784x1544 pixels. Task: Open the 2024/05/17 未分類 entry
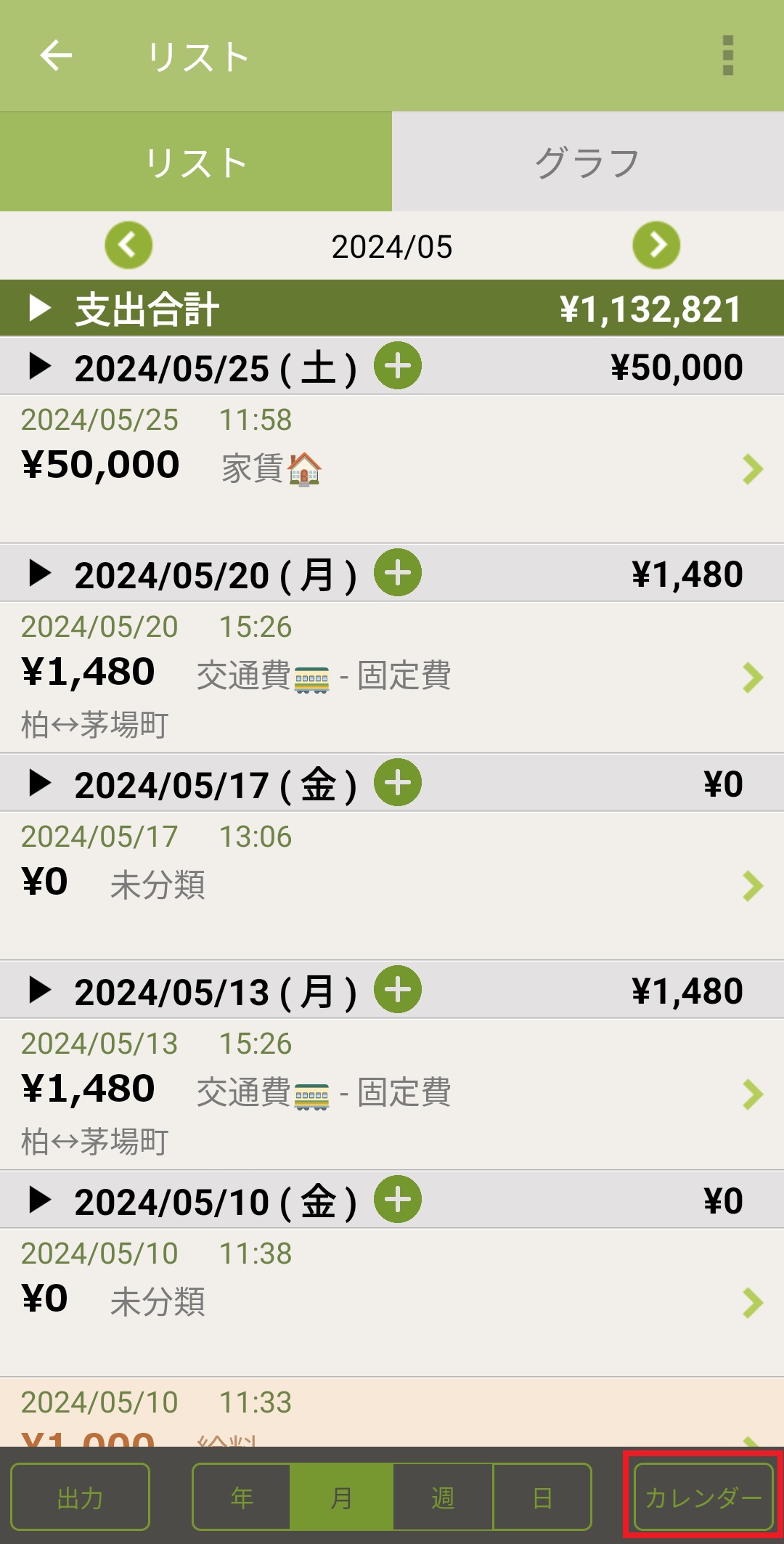tap(392, 885)
